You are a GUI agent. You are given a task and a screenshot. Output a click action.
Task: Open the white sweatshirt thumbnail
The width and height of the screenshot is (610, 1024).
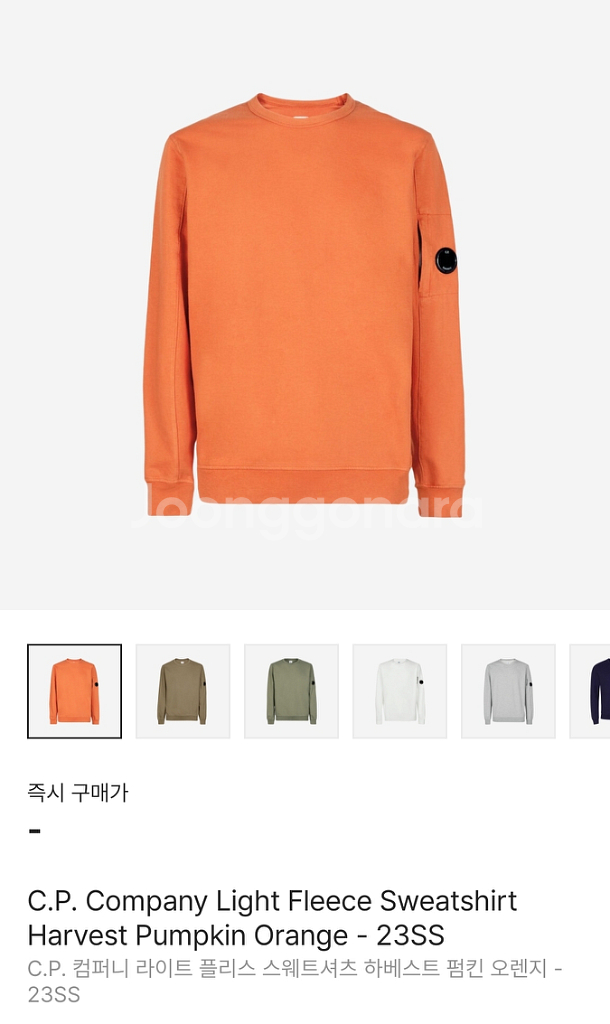pyautogui.click(x=400, y=691)
